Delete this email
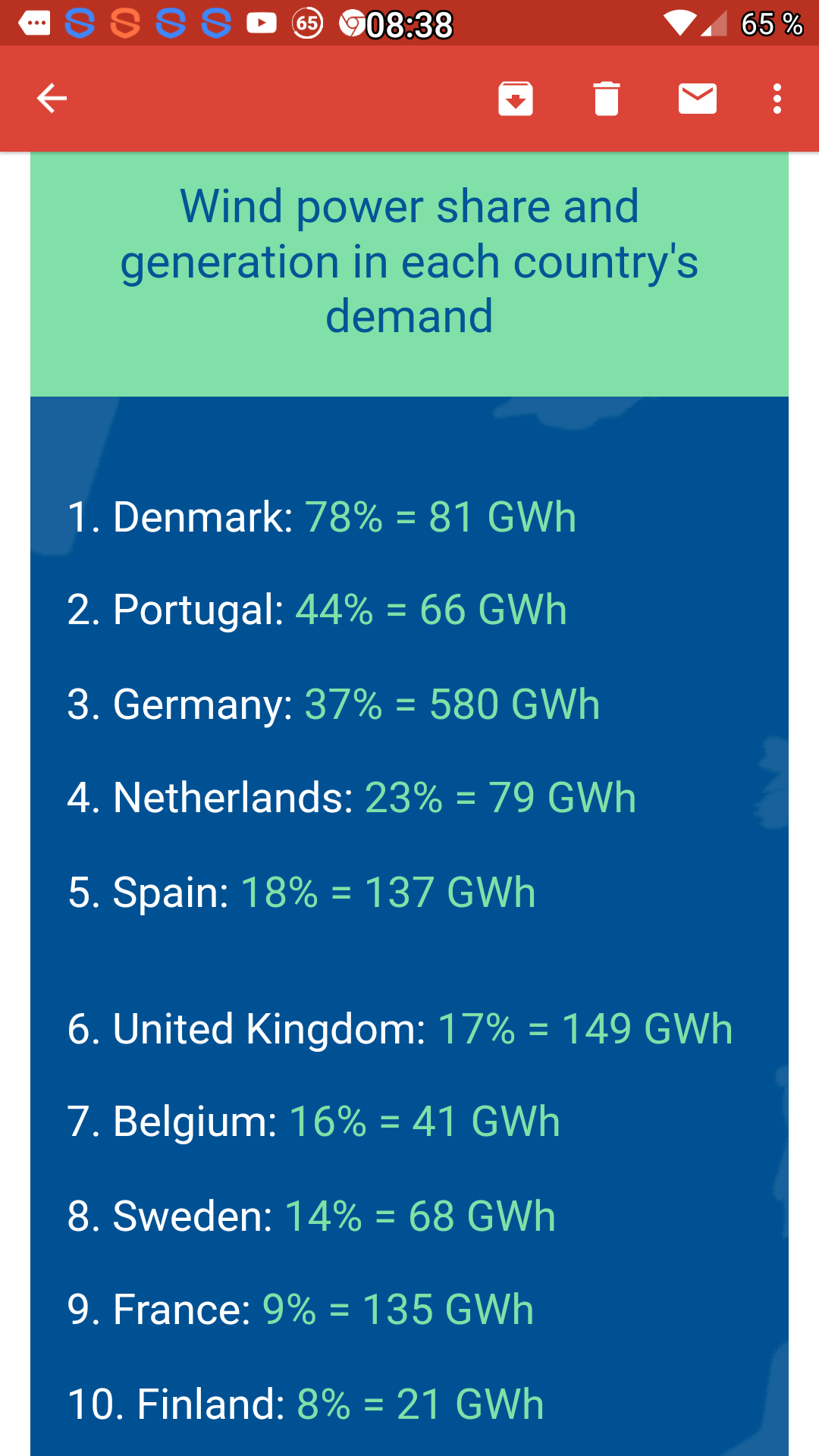819x1456 pixels. [x=607, y=99]
